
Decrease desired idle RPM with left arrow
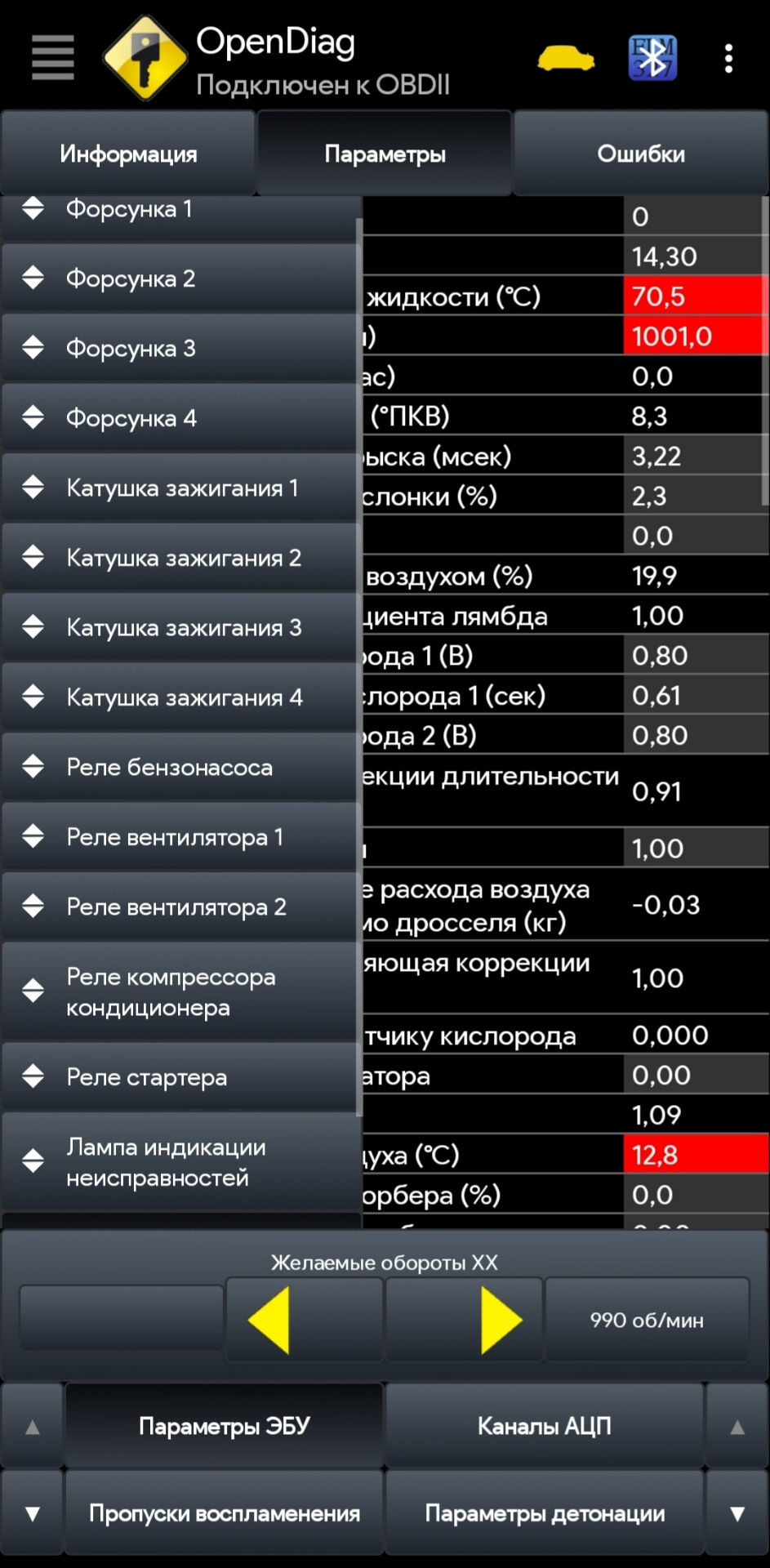[x=269, y=1320]
